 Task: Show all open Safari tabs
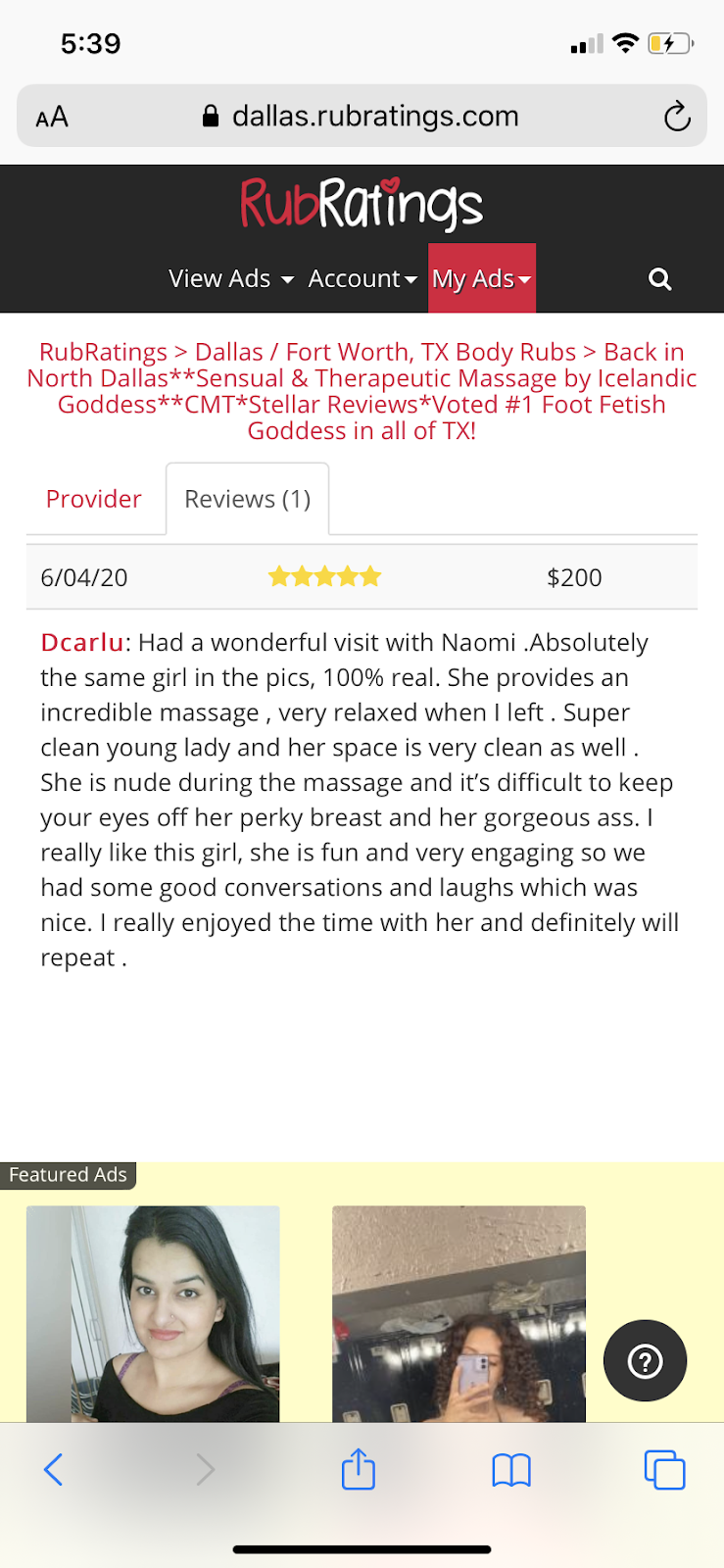pyautogui.click(x=663, y=1469)
